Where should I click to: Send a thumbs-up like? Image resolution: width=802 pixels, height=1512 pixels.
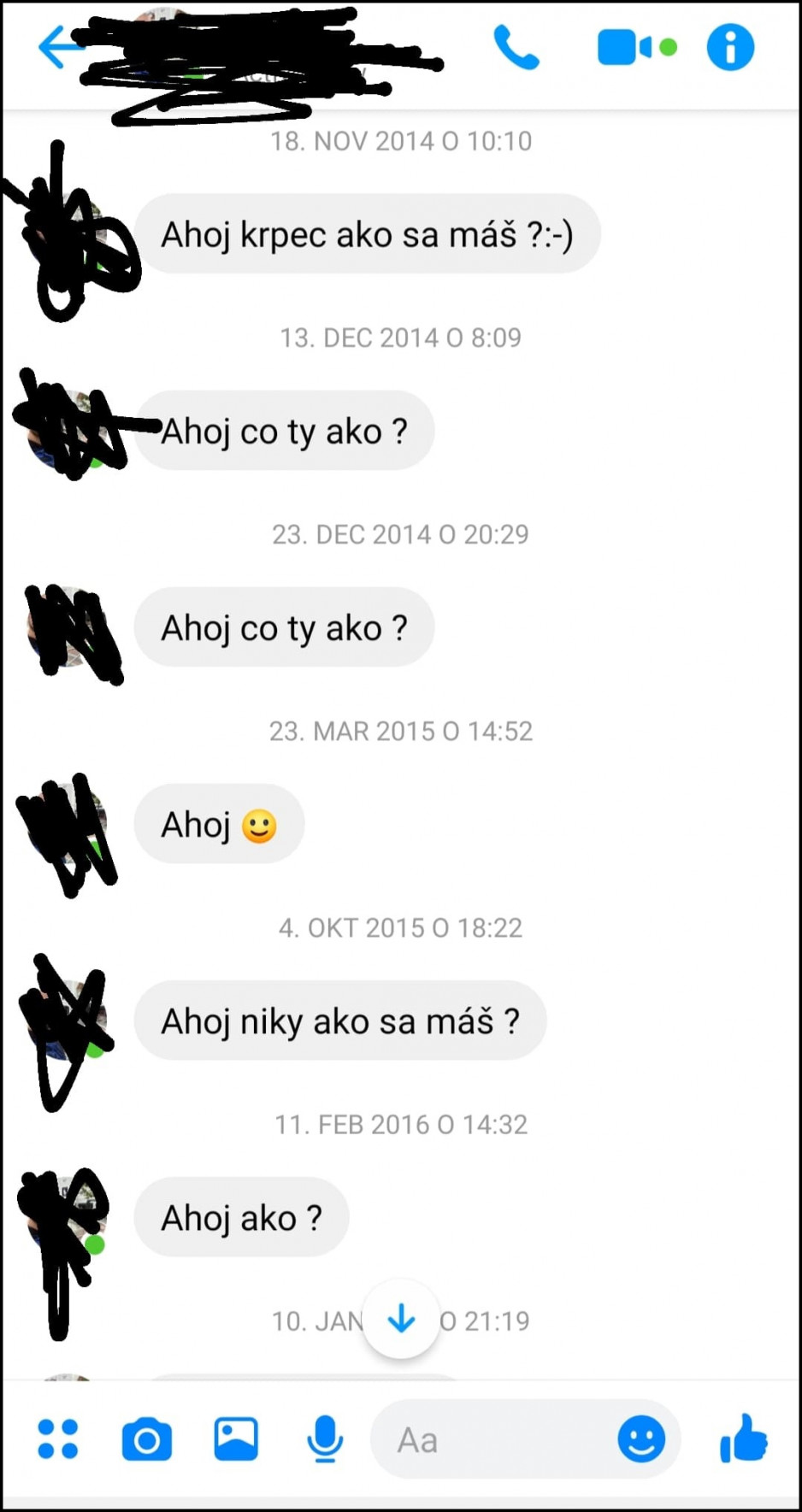click(744, 1438)
